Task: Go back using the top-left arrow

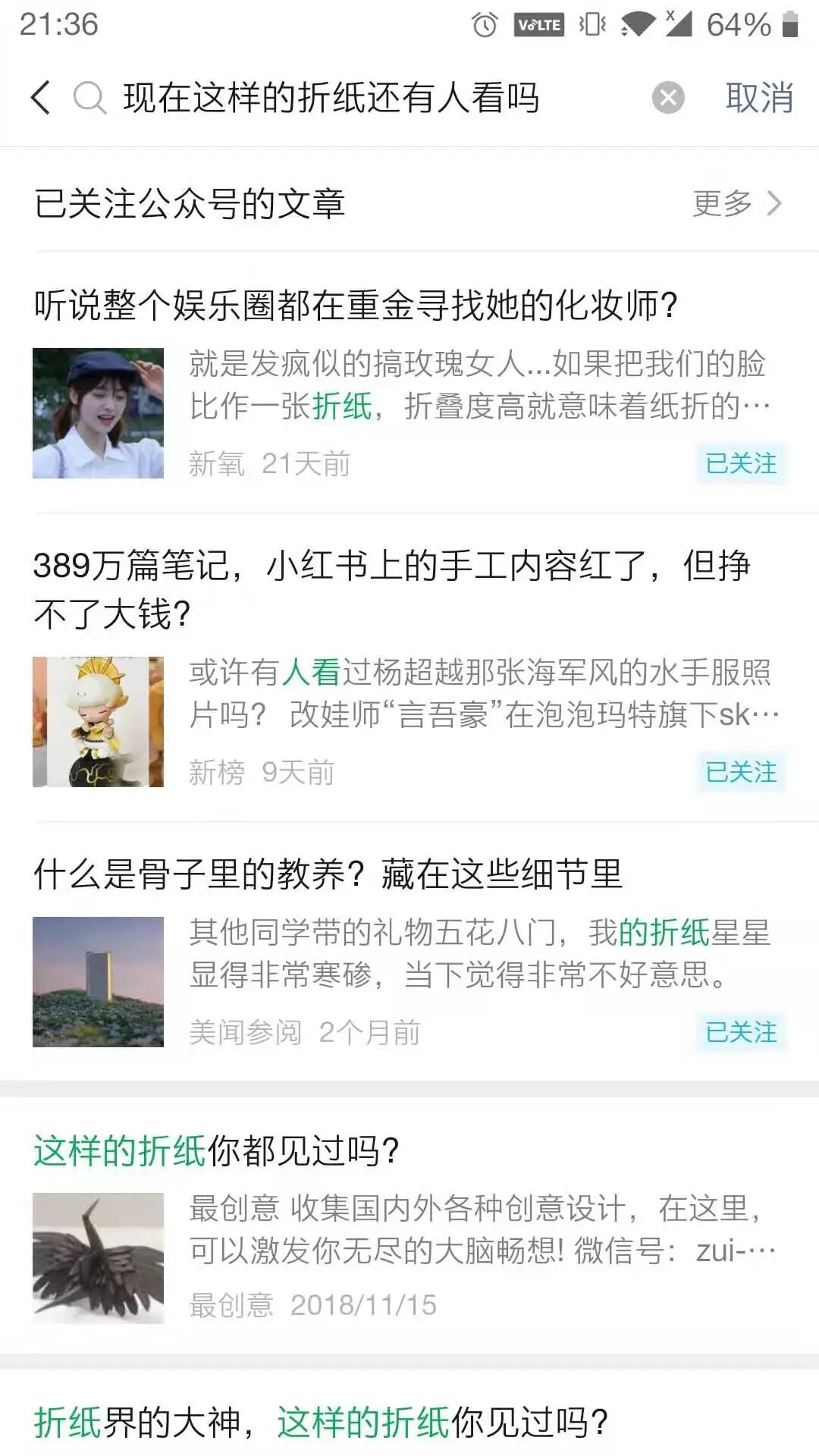Action: click(41, 98)
